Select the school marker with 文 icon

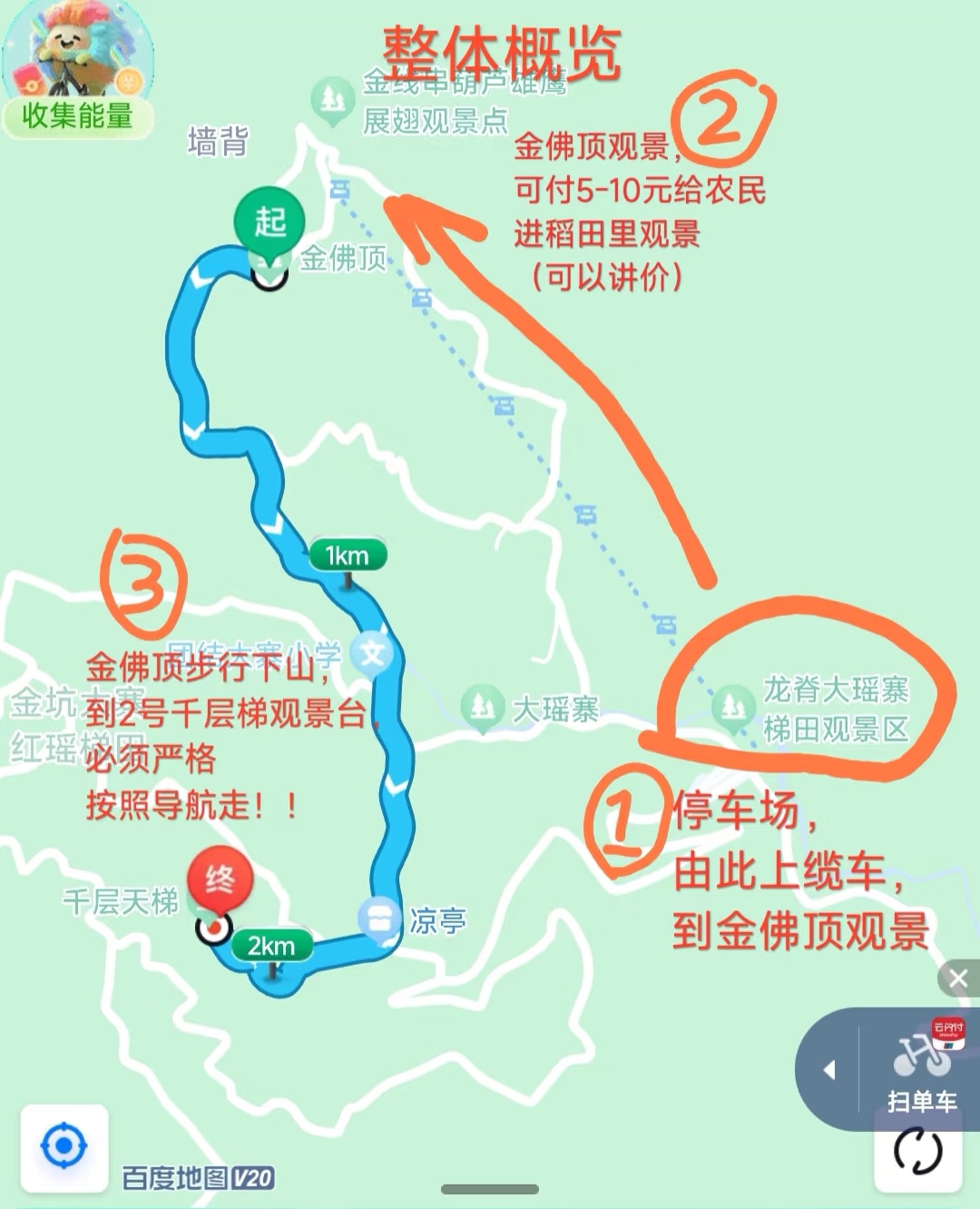372,654
